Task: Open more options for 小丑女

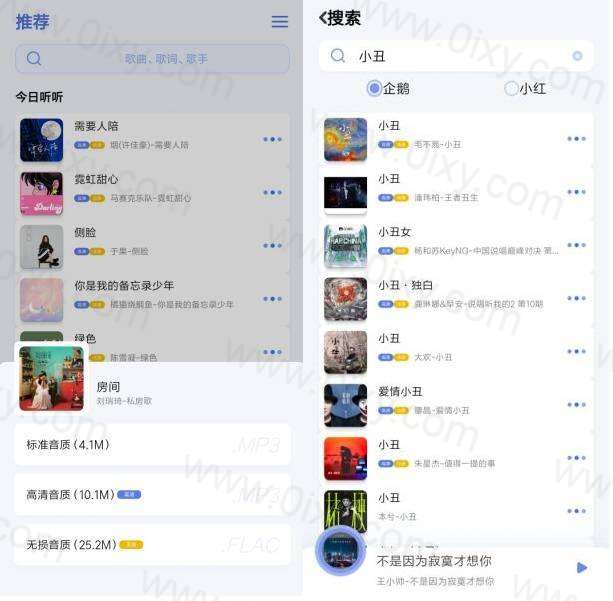Action: (x=576, y=245)
